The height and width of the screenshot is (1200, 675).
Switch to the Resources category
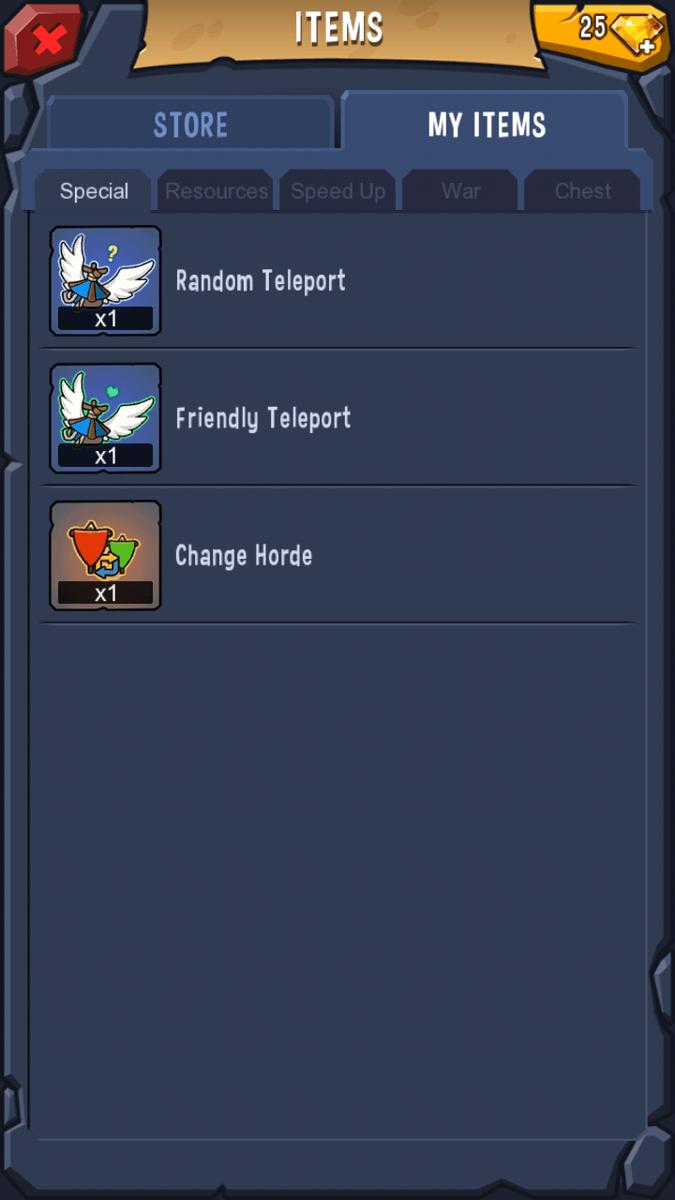(216, 191)
